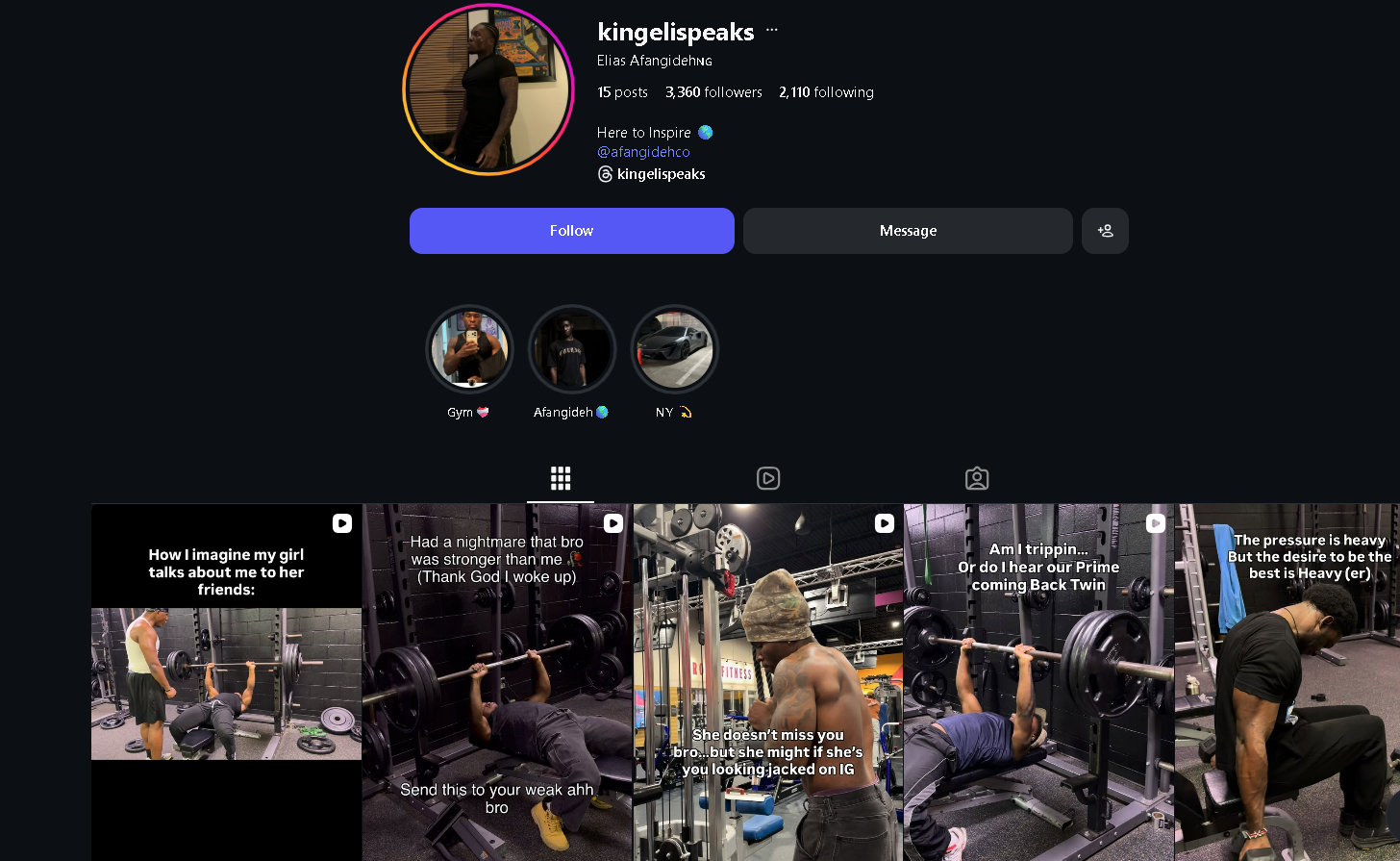Viewport: 1400px width, 861px height.
Task: View the Afangideh story highlight
Action: [x=571, y=349]
